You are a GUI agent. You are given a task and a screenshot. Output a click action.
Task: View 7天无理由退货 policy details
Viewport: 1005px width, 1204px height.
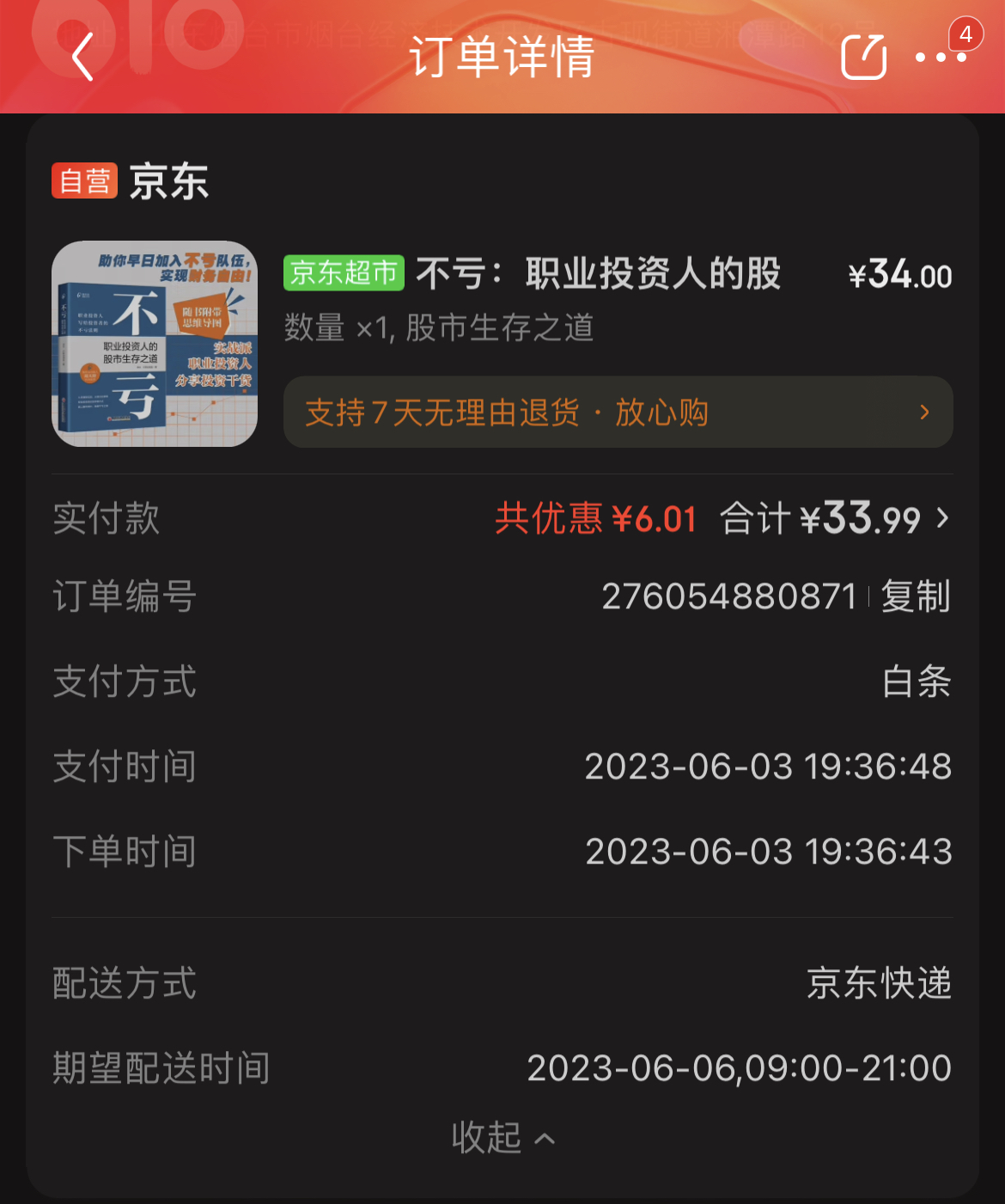618,413
